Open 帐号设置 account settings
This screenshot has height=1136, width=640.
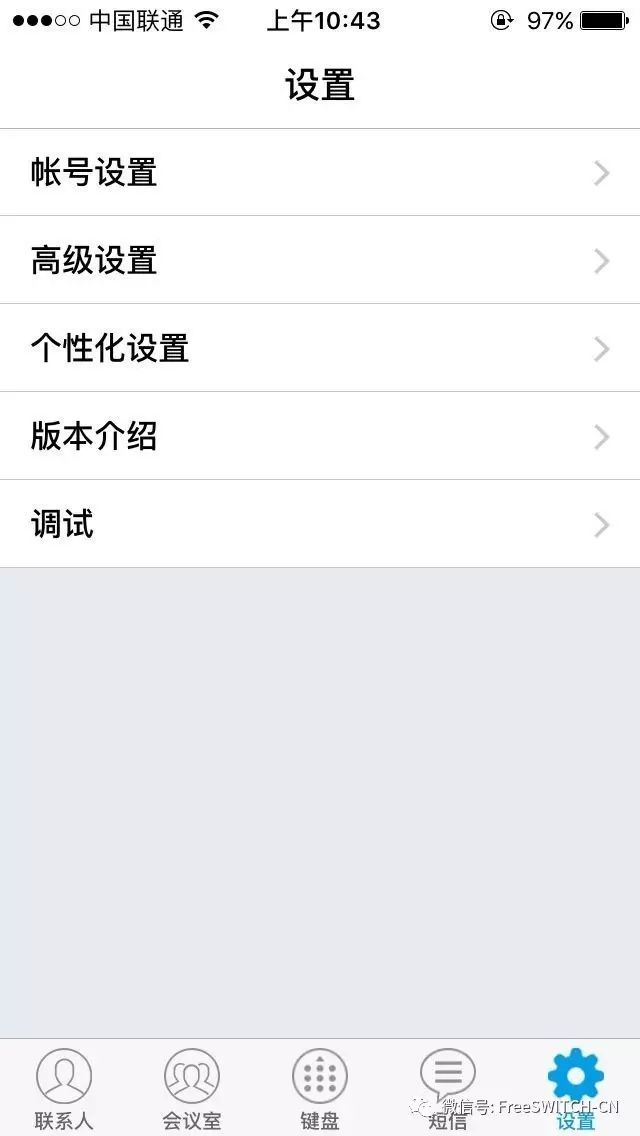click(x=320, y=173)
